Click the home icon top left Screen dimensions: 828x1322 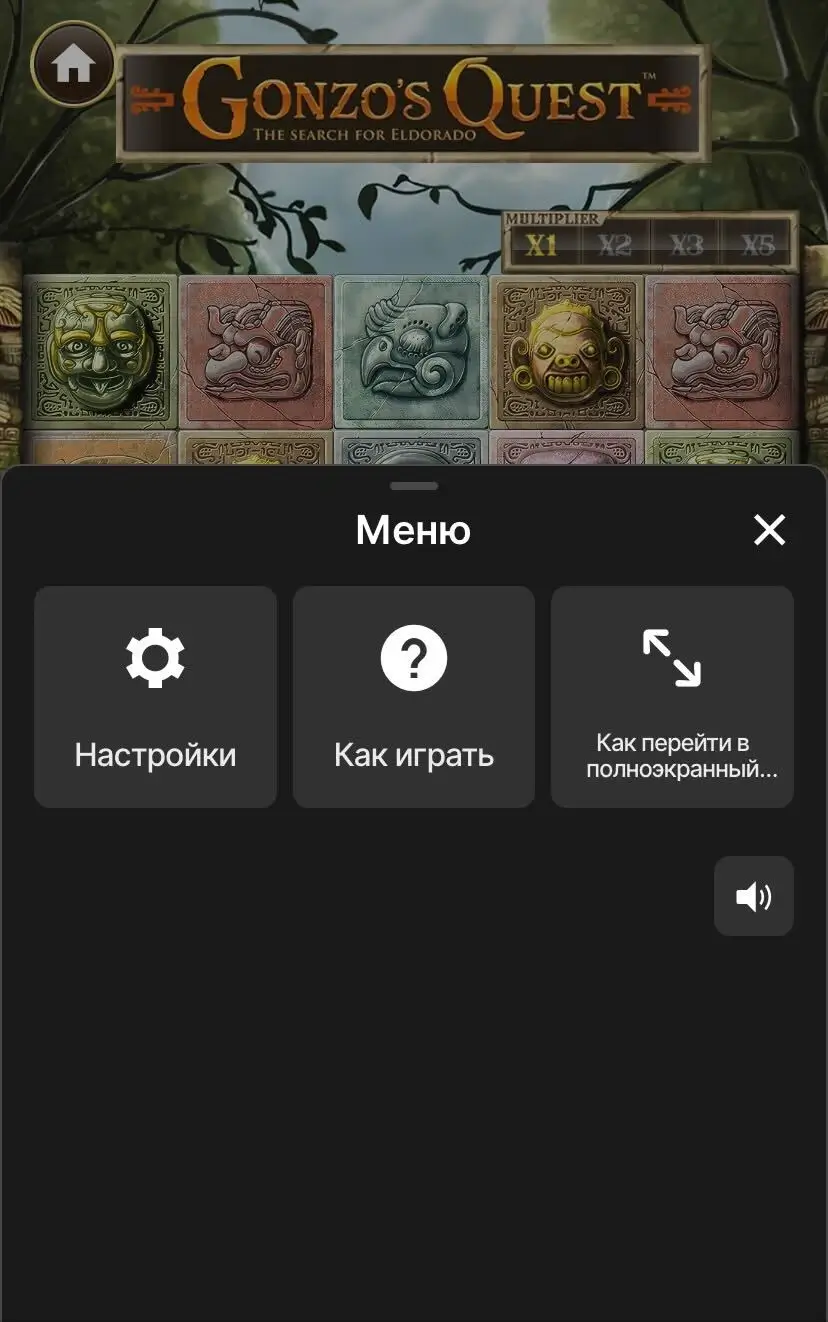[70, 63]
